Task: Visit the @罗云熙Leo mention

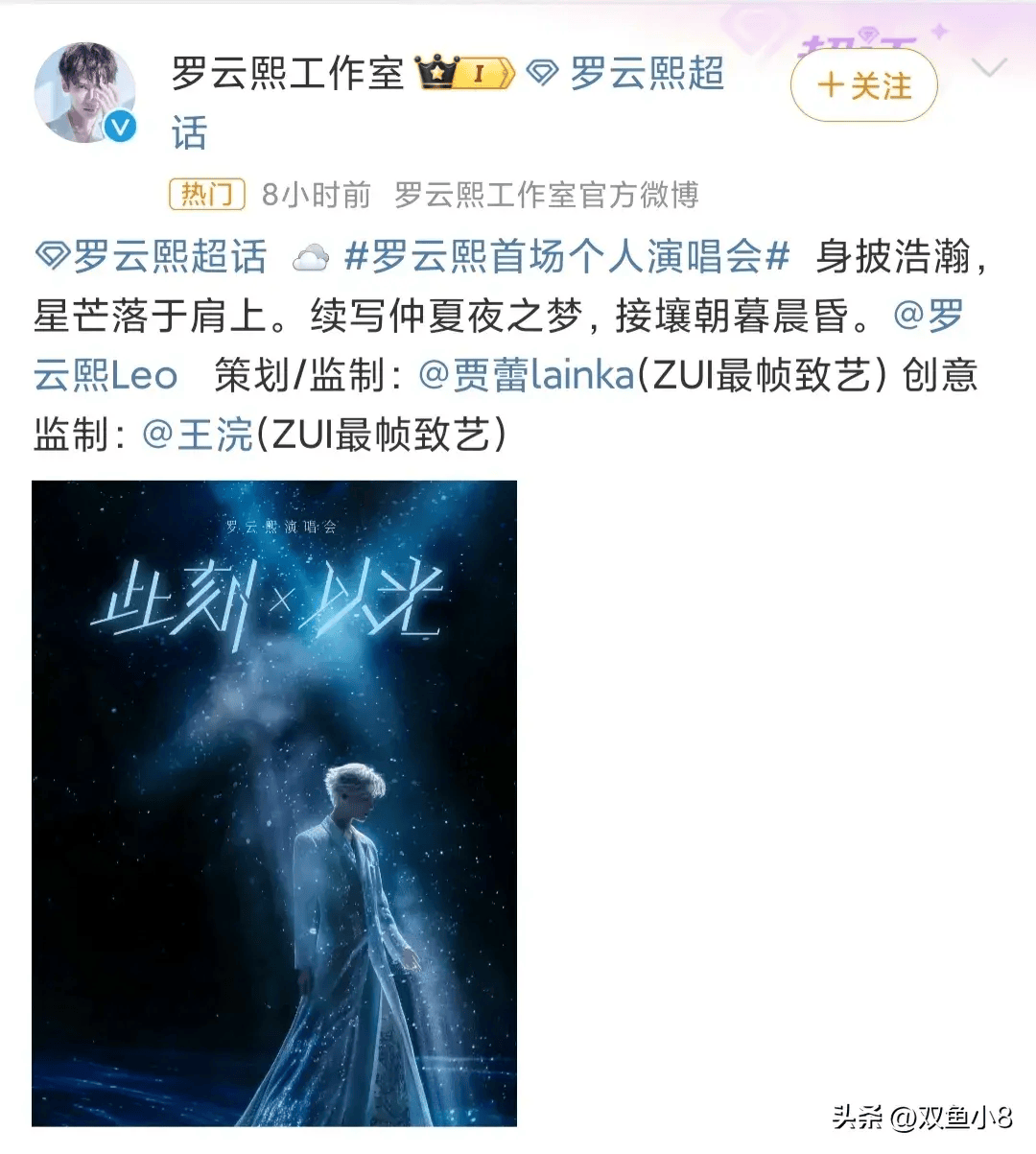Action: (x=106, y=375)
